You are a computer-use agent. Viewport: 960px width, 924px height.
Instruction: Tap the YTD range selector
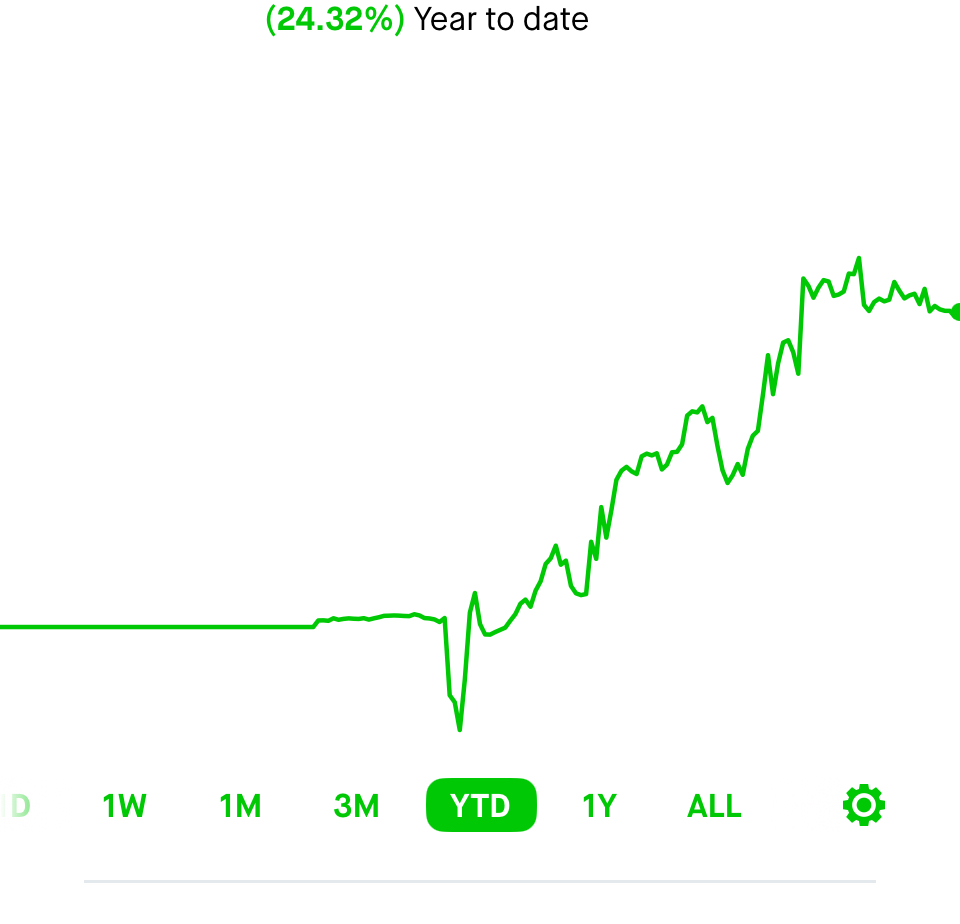[481, 806]
